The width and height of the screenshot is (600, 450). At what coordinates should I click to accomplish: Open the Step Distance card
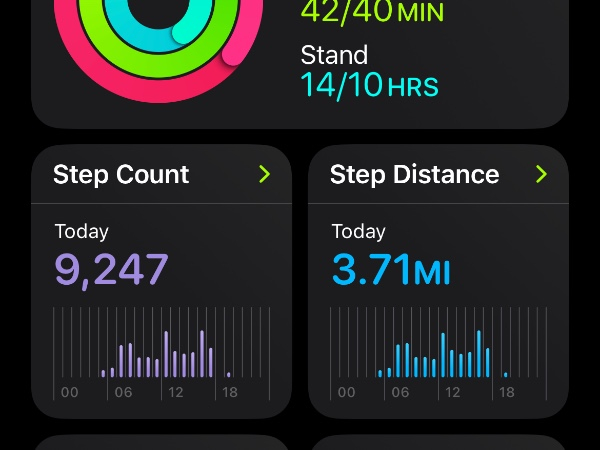pyautogui.click(x=438, y=175)
